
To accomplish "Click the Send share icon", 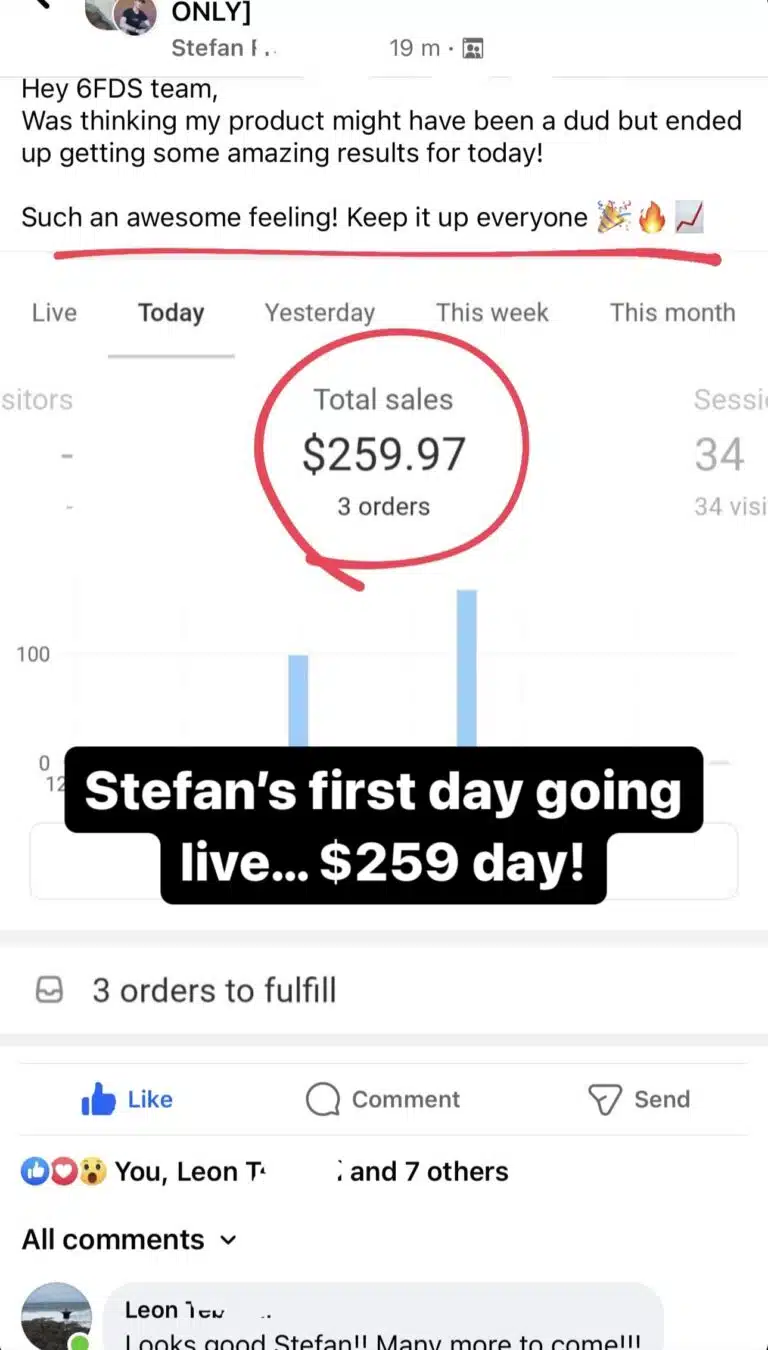I will (605, 1099).
